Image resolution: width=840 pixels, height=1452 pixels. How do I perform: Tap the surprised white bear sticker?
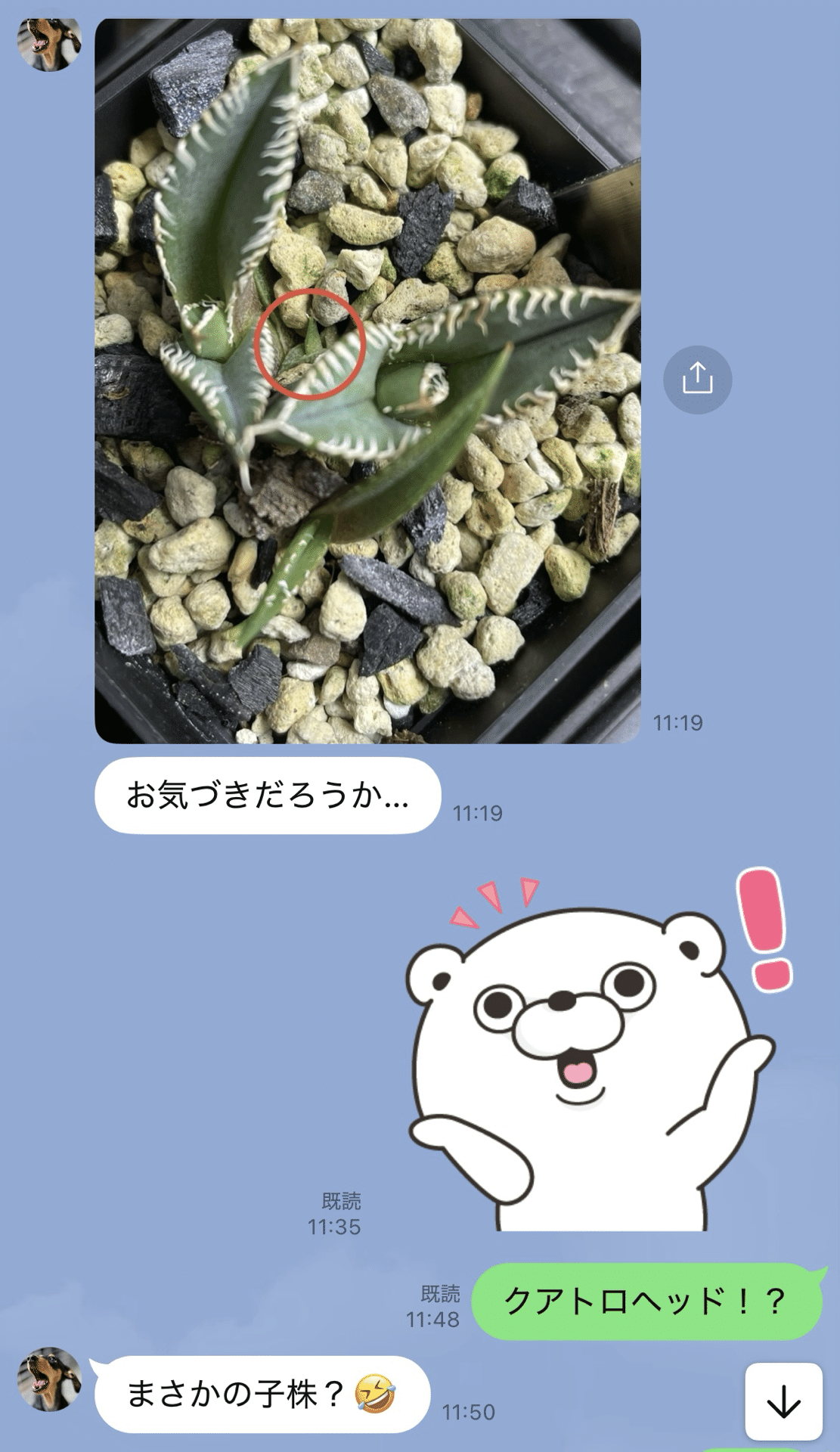597,1051
